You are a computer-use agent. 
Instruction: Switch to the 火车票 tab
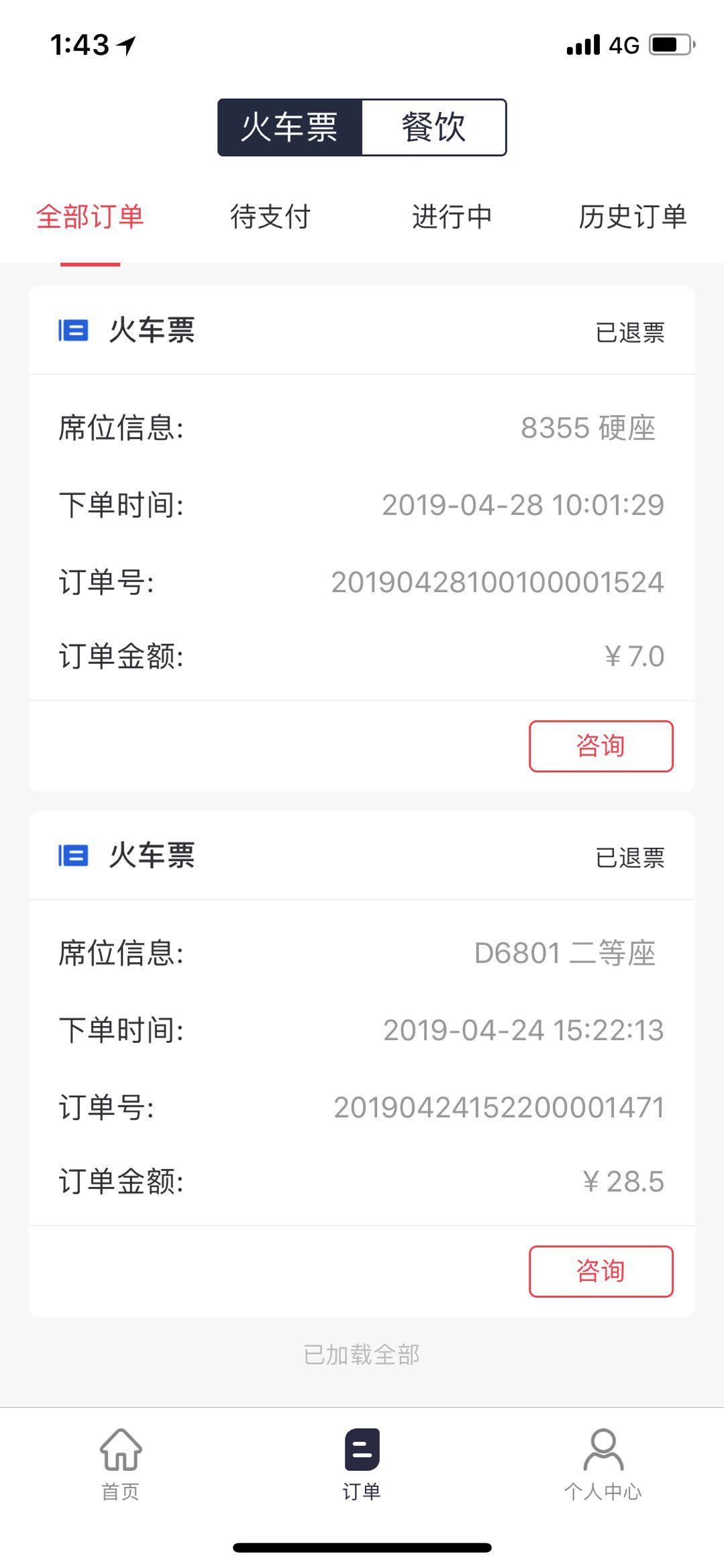coord(290,129)
